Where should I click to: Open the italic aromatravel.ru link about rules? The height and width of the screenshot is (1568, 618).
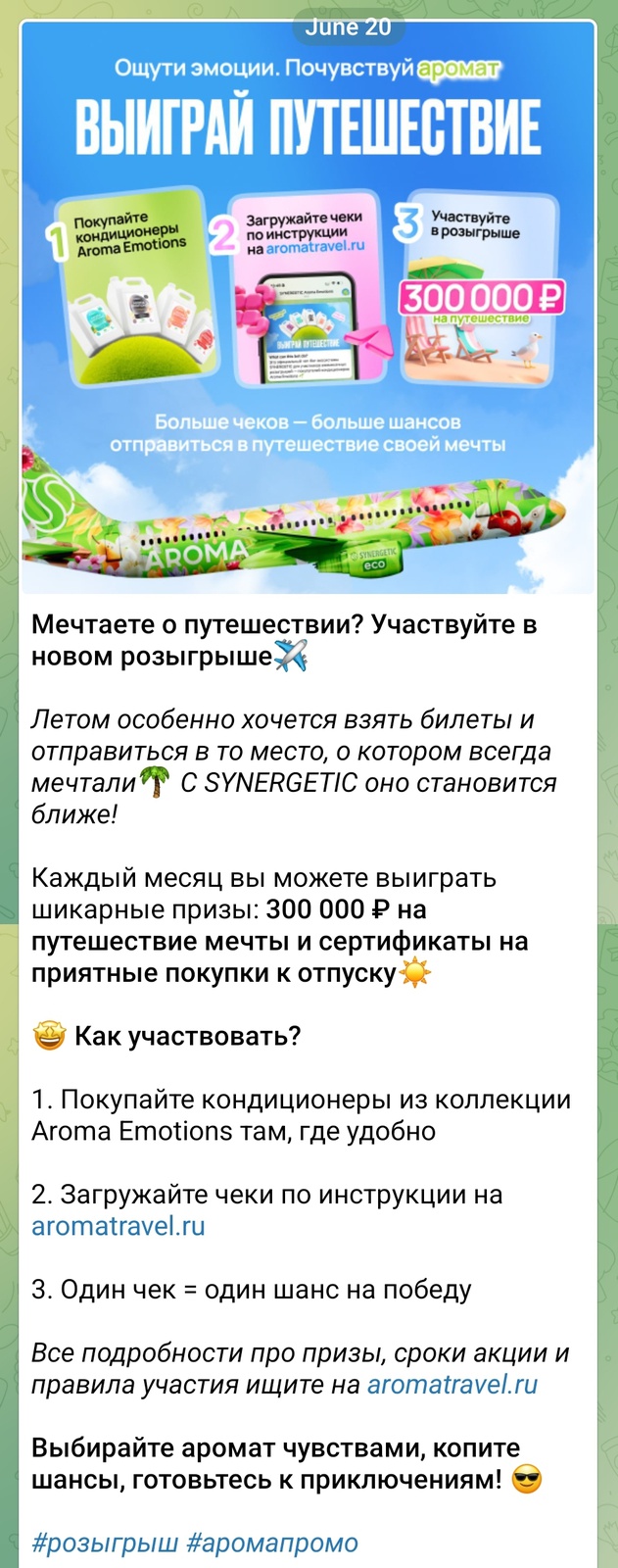(452, 1385)
